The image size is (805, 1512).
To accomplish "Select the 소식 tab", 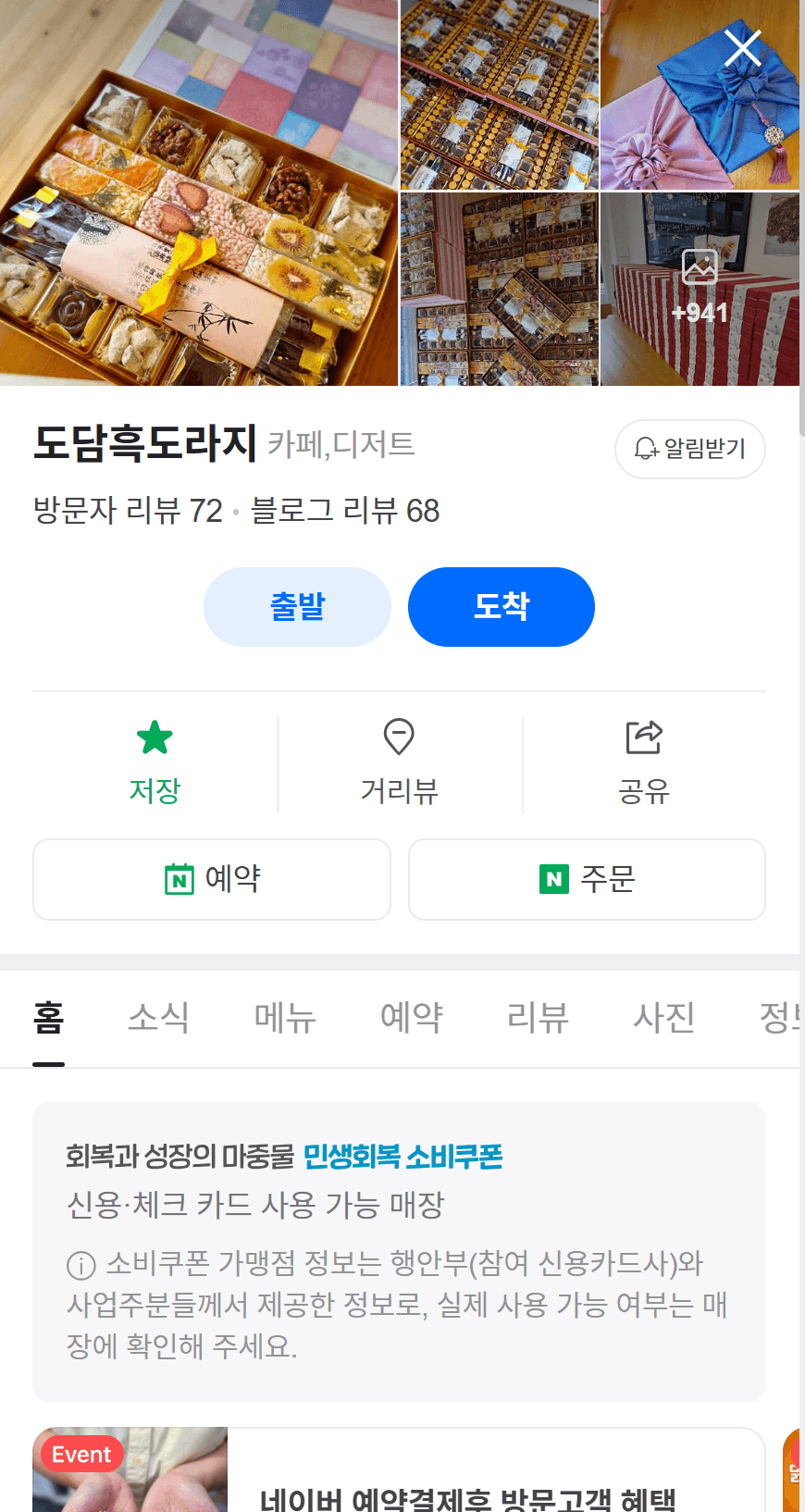I will point(158,1018).
